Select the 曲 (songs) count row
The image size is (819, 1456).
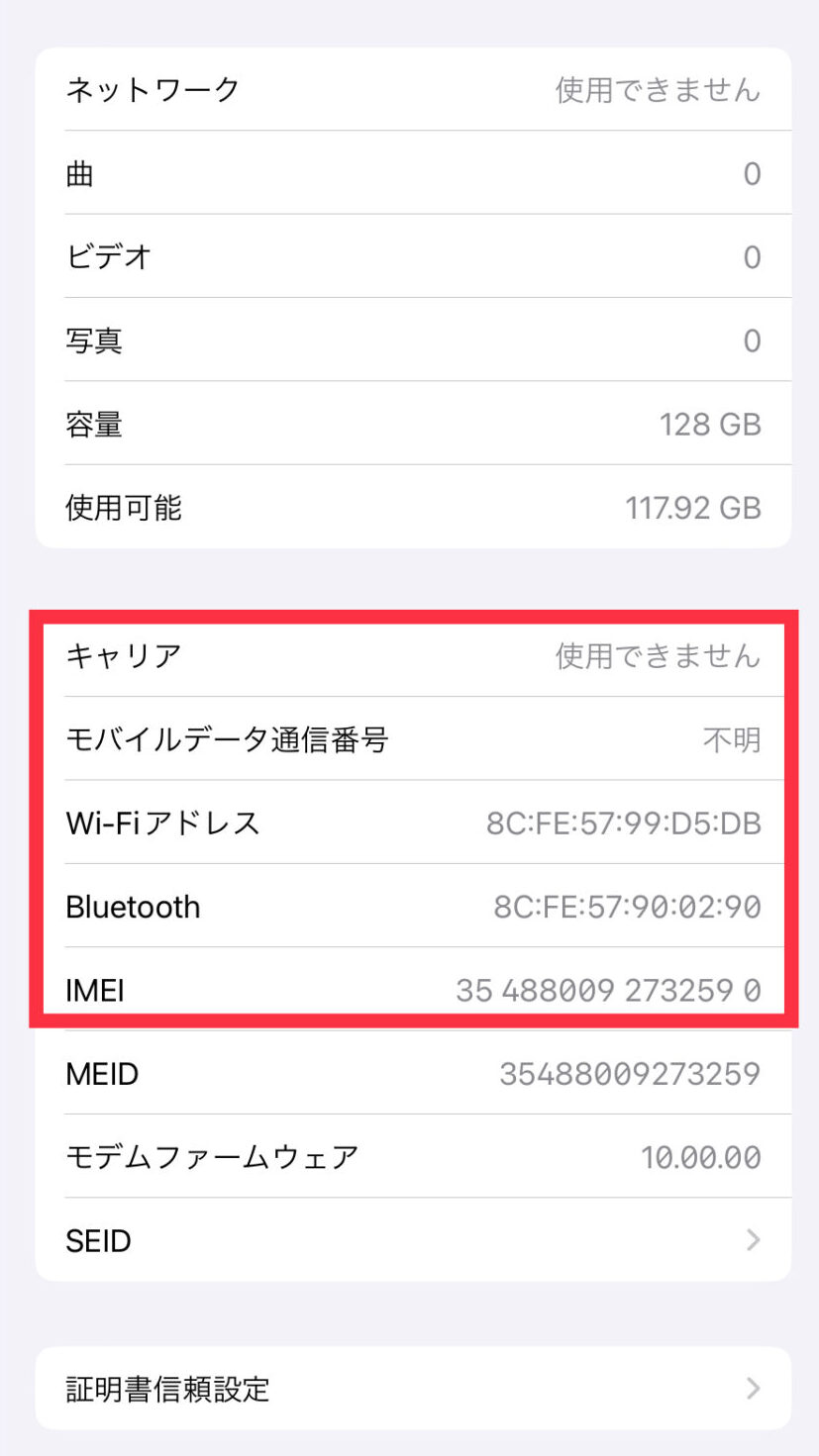pos(409,174)
